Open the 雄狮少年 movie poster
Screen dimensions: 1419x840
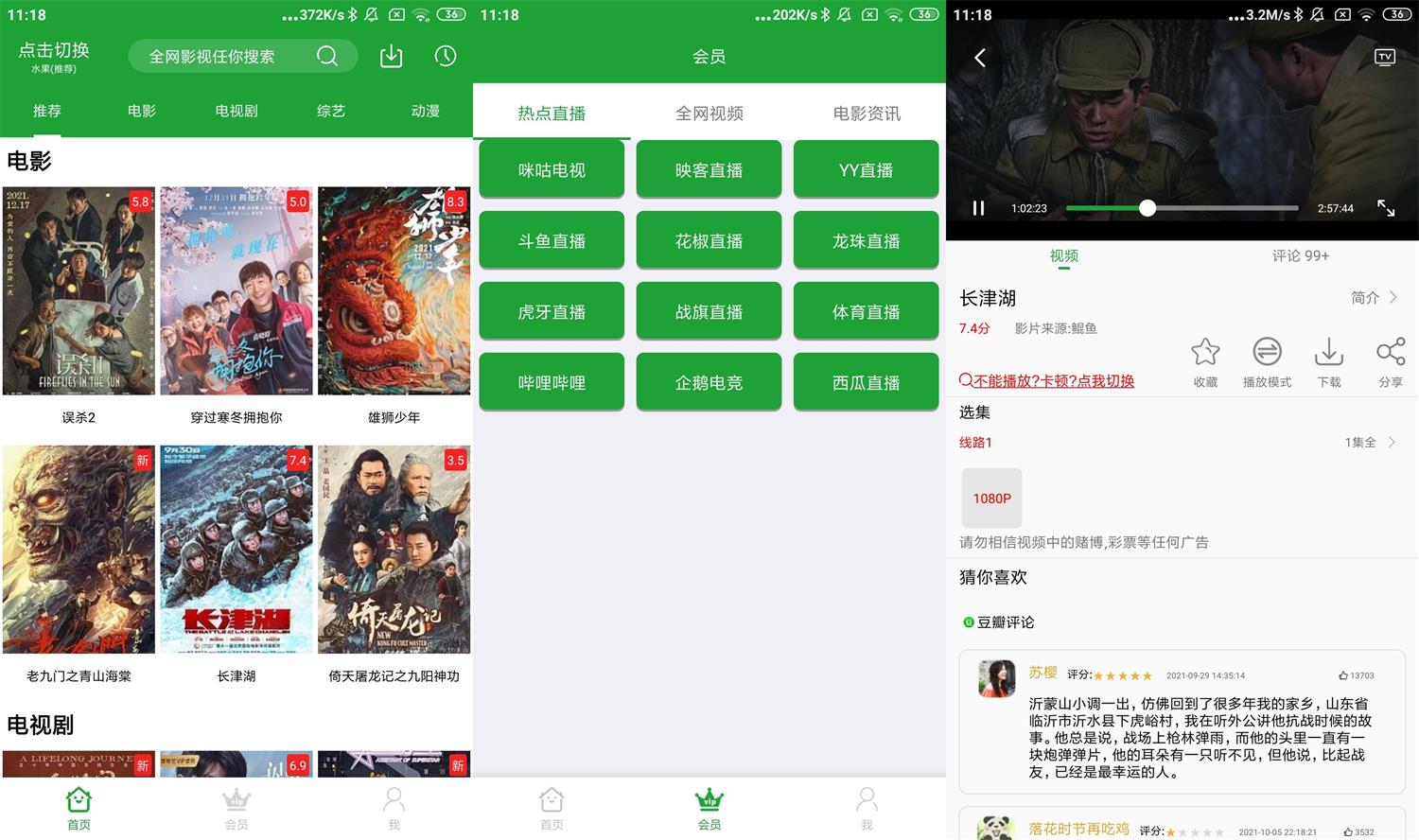394,290
